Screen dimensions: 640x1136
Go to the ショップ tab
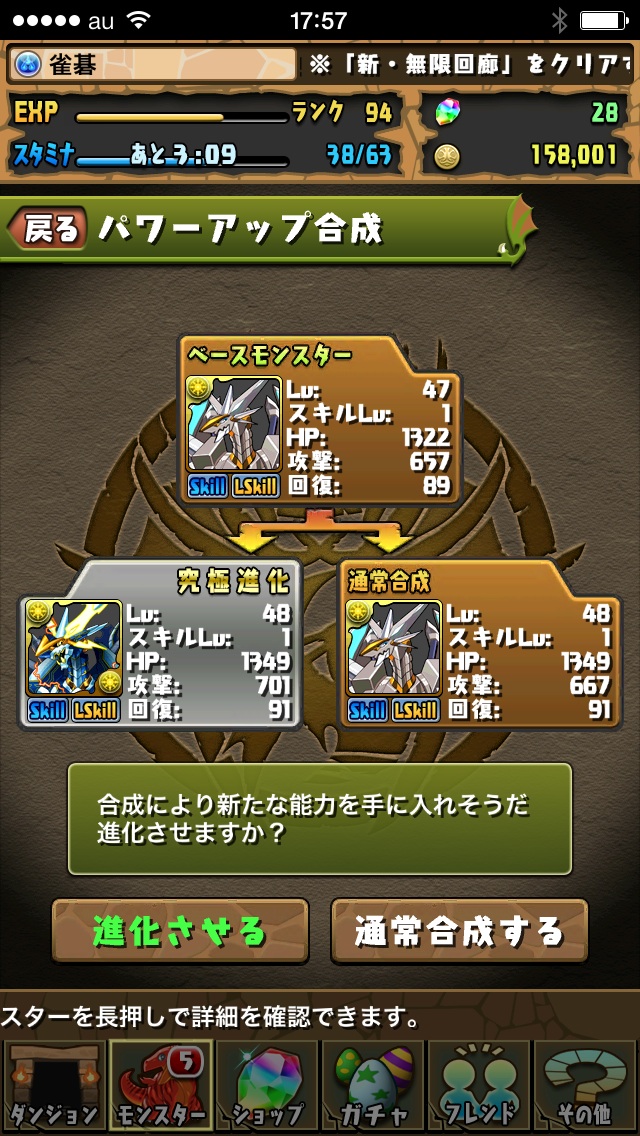[x=266, y=1085]
